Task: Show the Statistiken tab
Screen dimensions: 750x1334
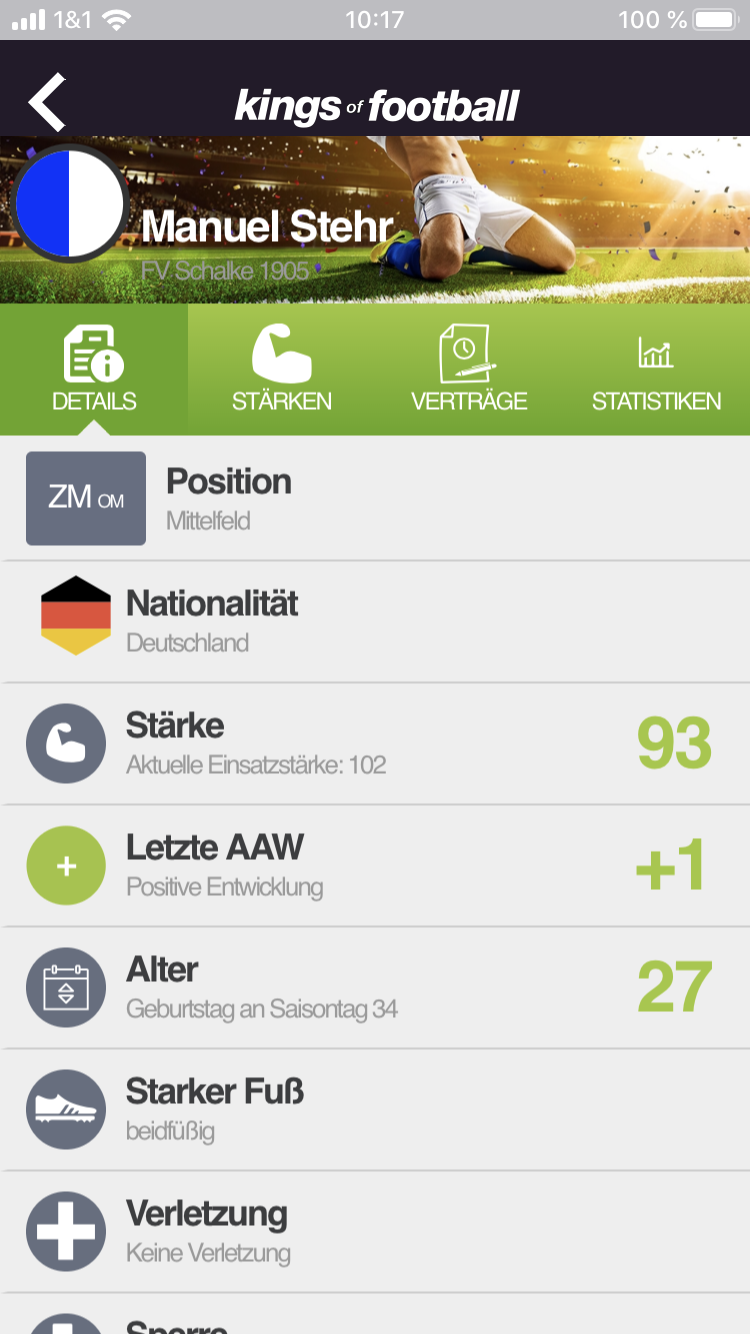Action: click(656, 370)
